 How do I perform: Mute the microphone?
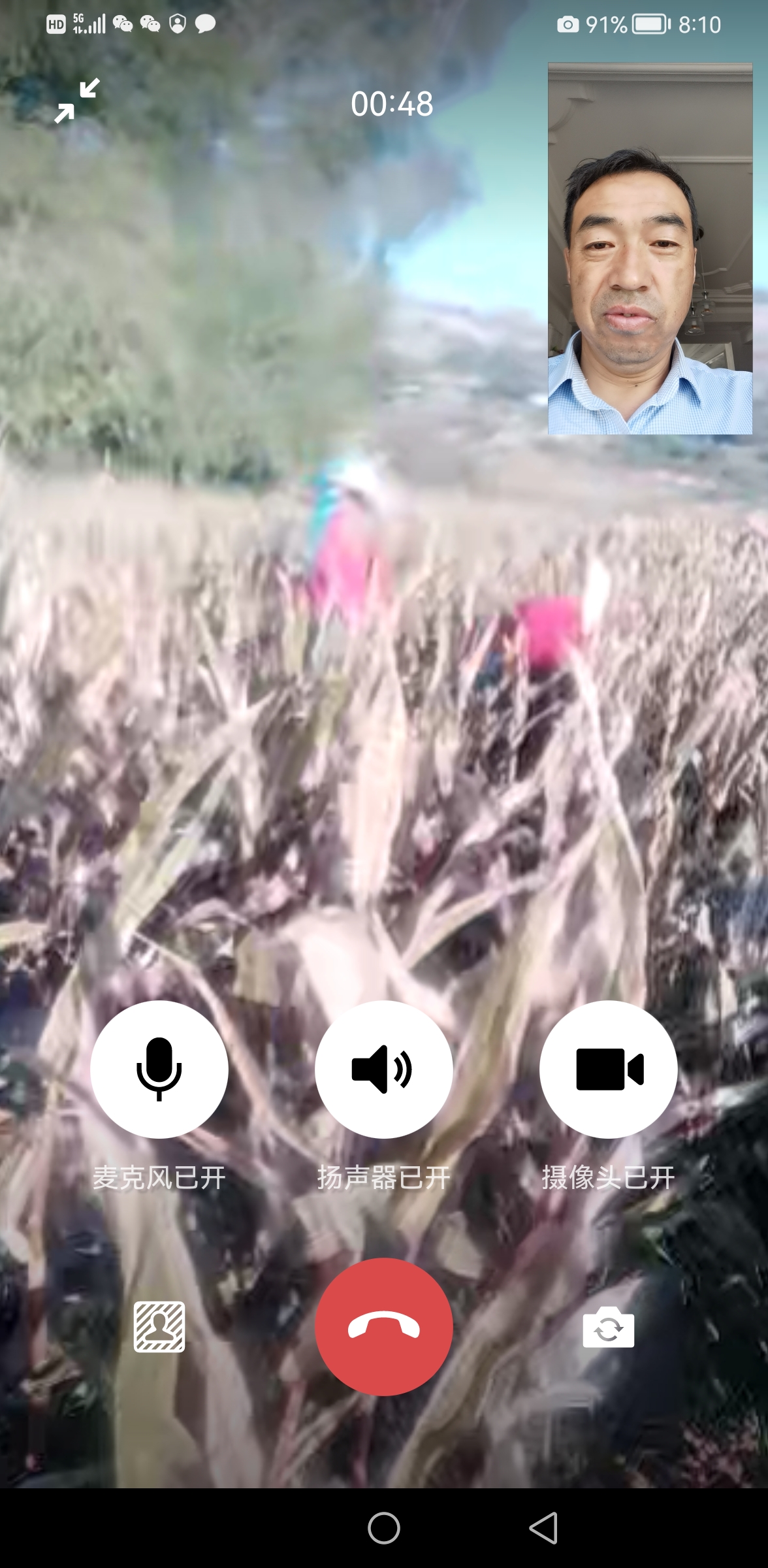point(159,1069)
